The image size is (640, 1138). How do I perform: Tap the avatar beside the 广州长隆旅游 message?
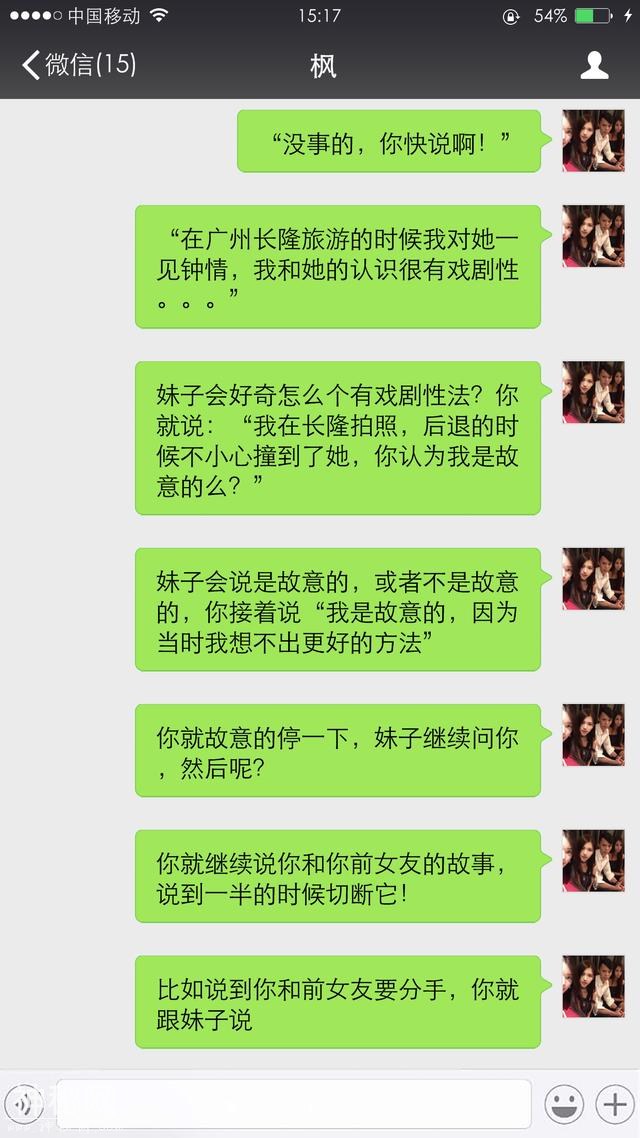click(x=593, y=236)
